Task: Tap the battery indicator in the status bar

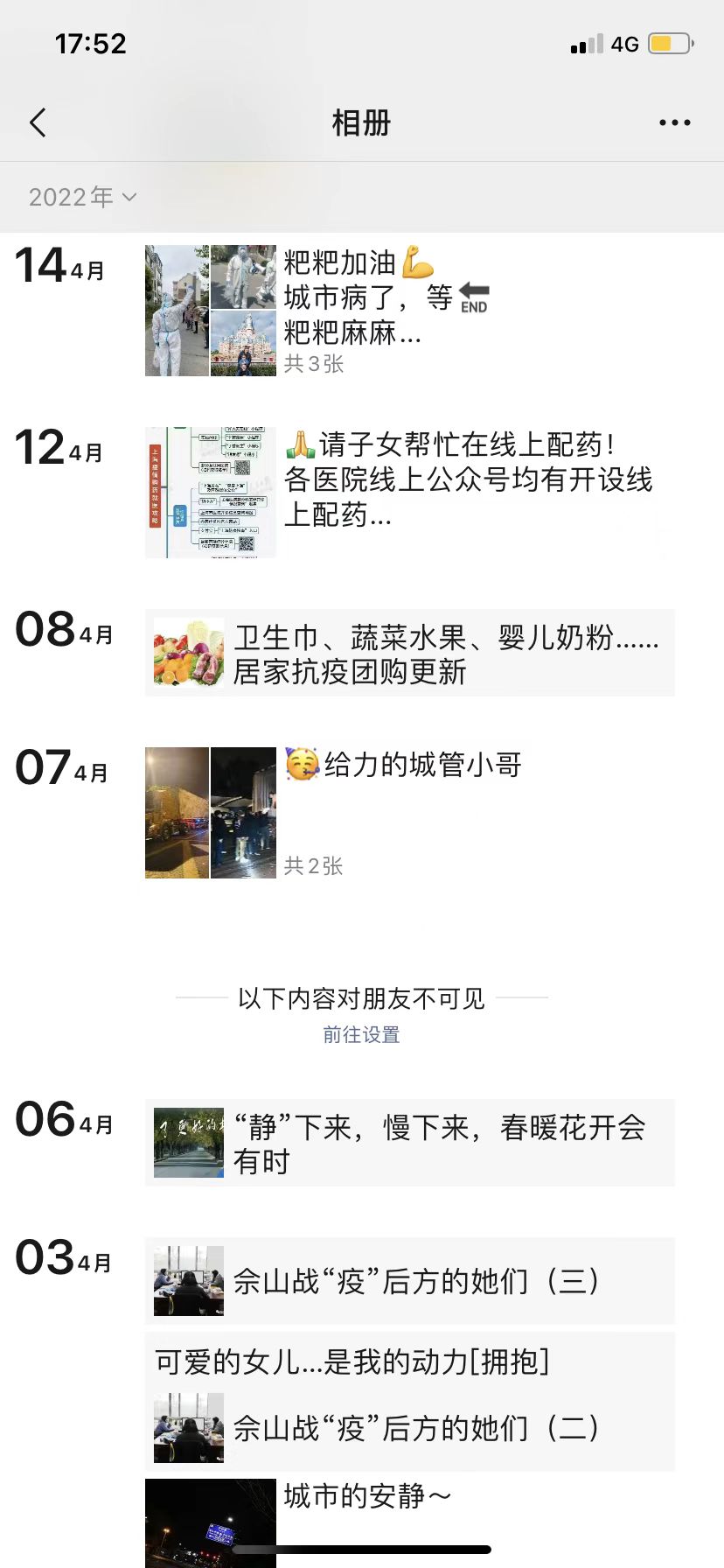Action: point(669,44)
